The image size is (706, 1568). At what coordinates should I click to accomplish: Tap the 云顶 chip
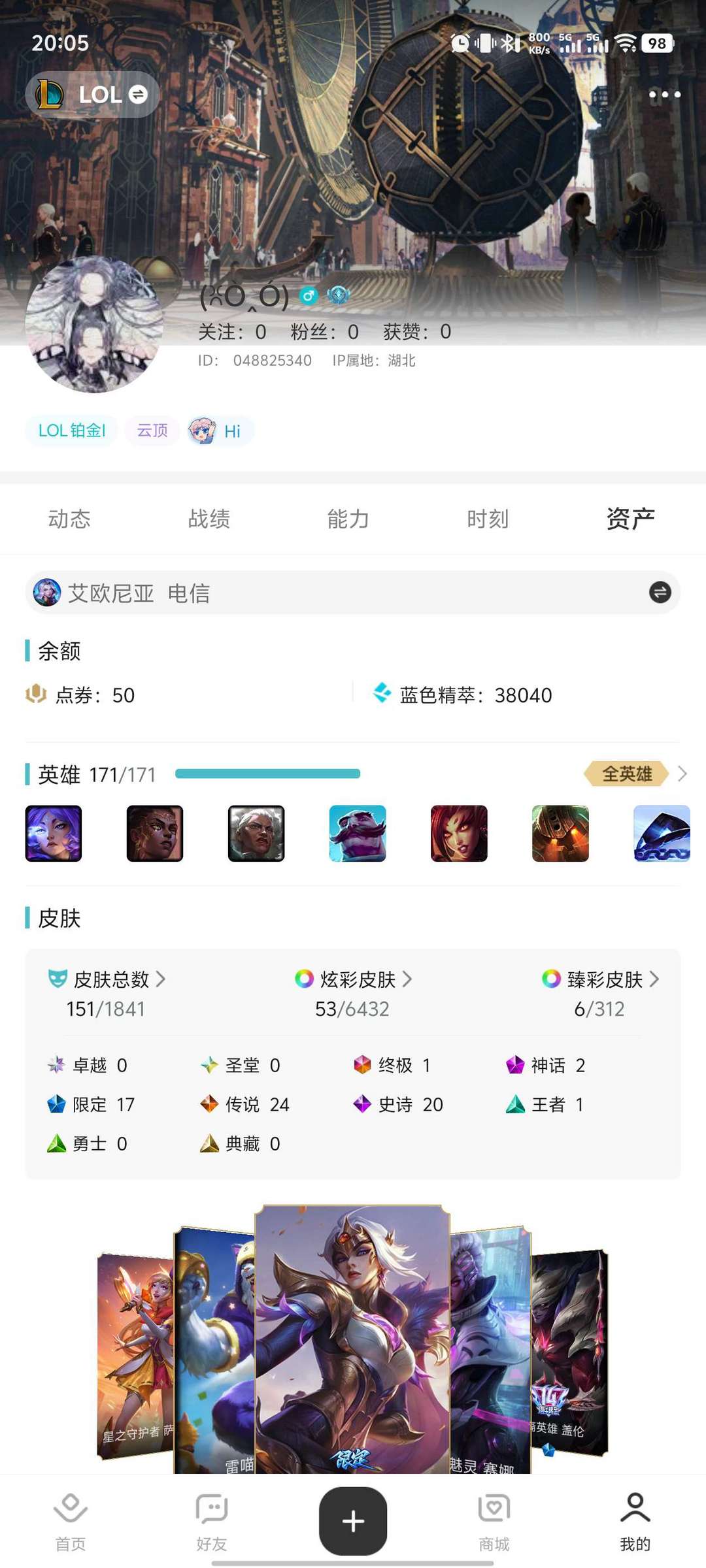(152, 431)
